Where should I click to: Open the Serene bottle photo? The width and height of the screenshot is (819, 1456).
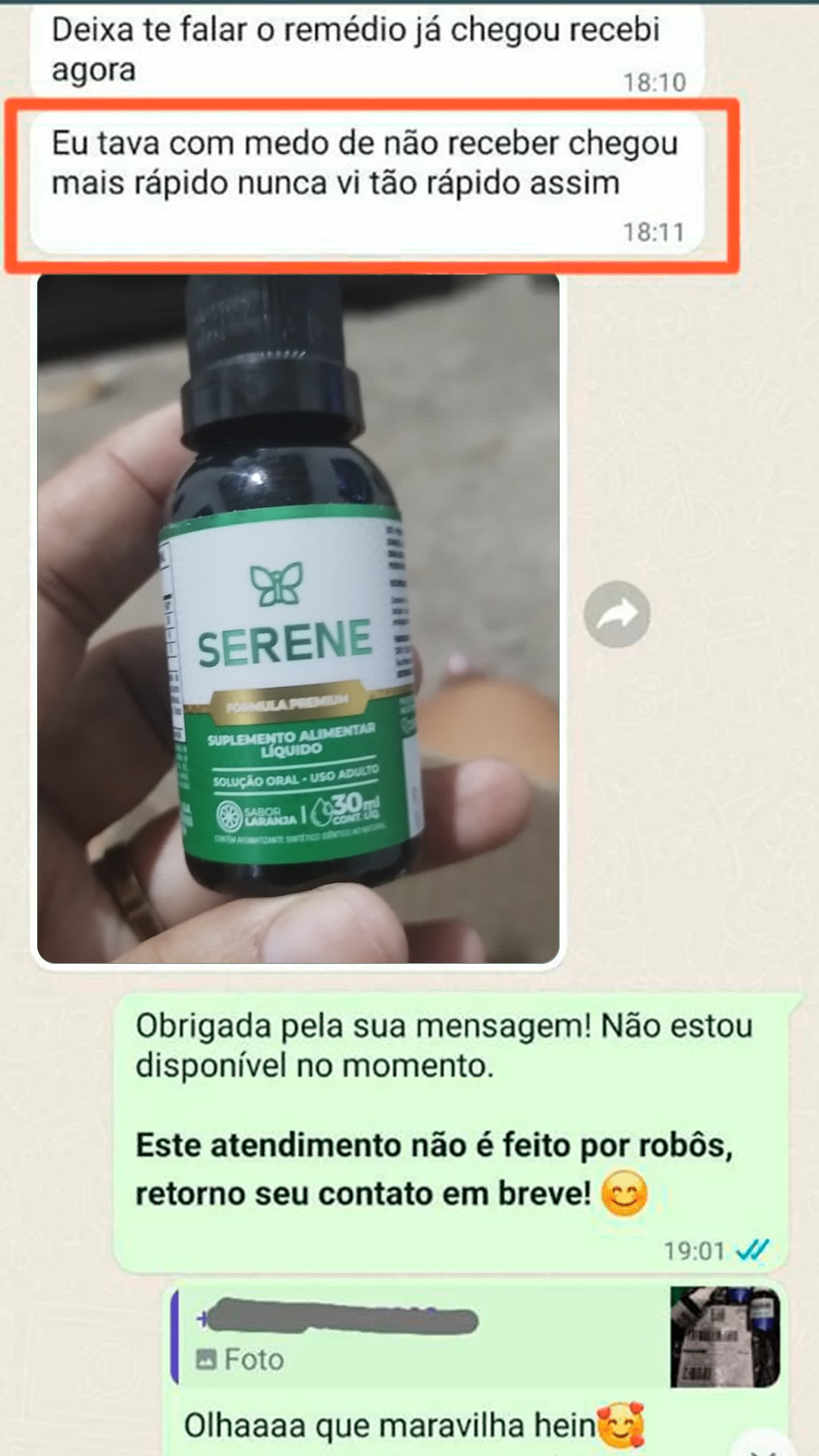[x=298, y=618]
